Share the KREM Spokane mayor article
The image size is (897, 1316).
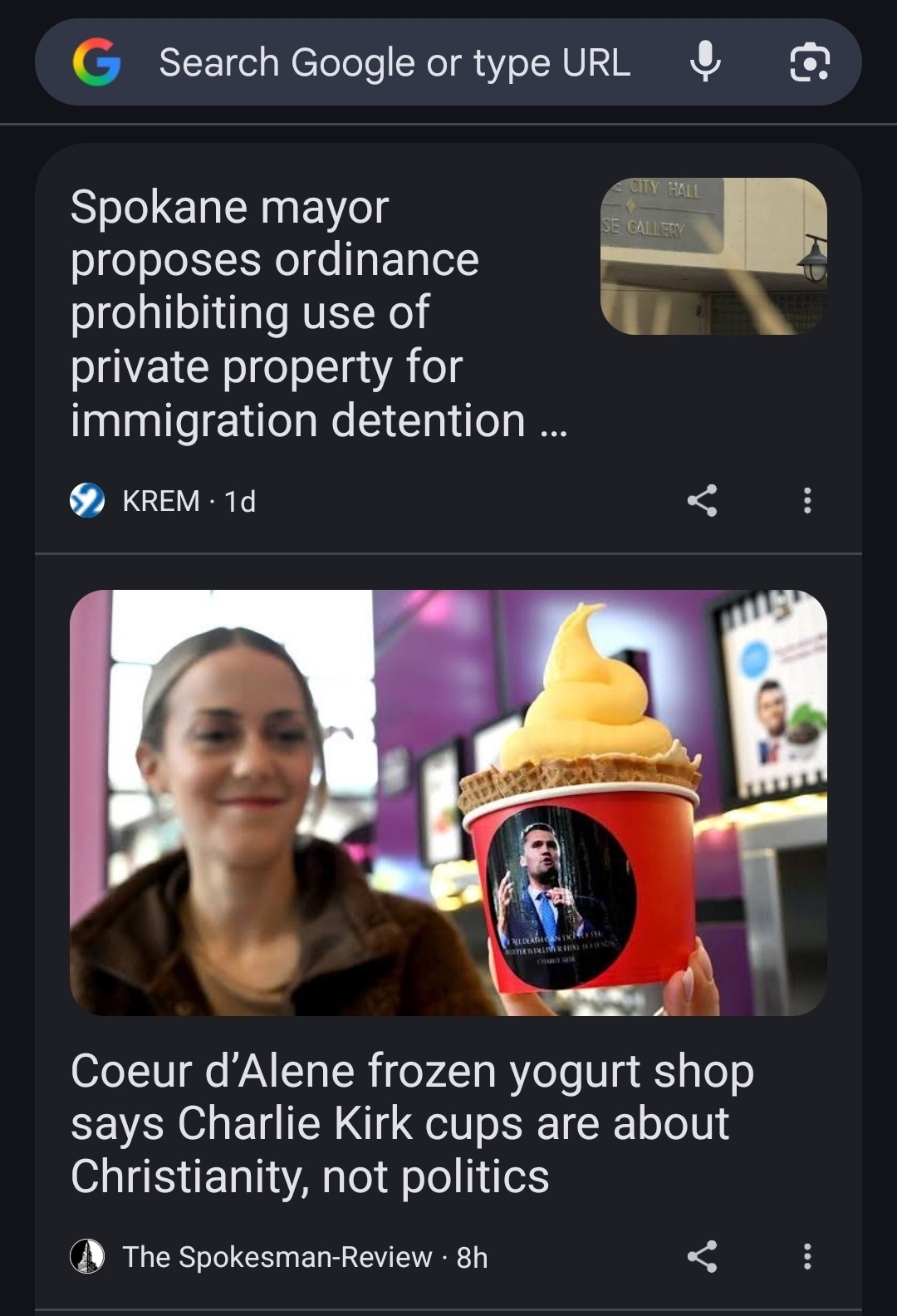[702, 500]
